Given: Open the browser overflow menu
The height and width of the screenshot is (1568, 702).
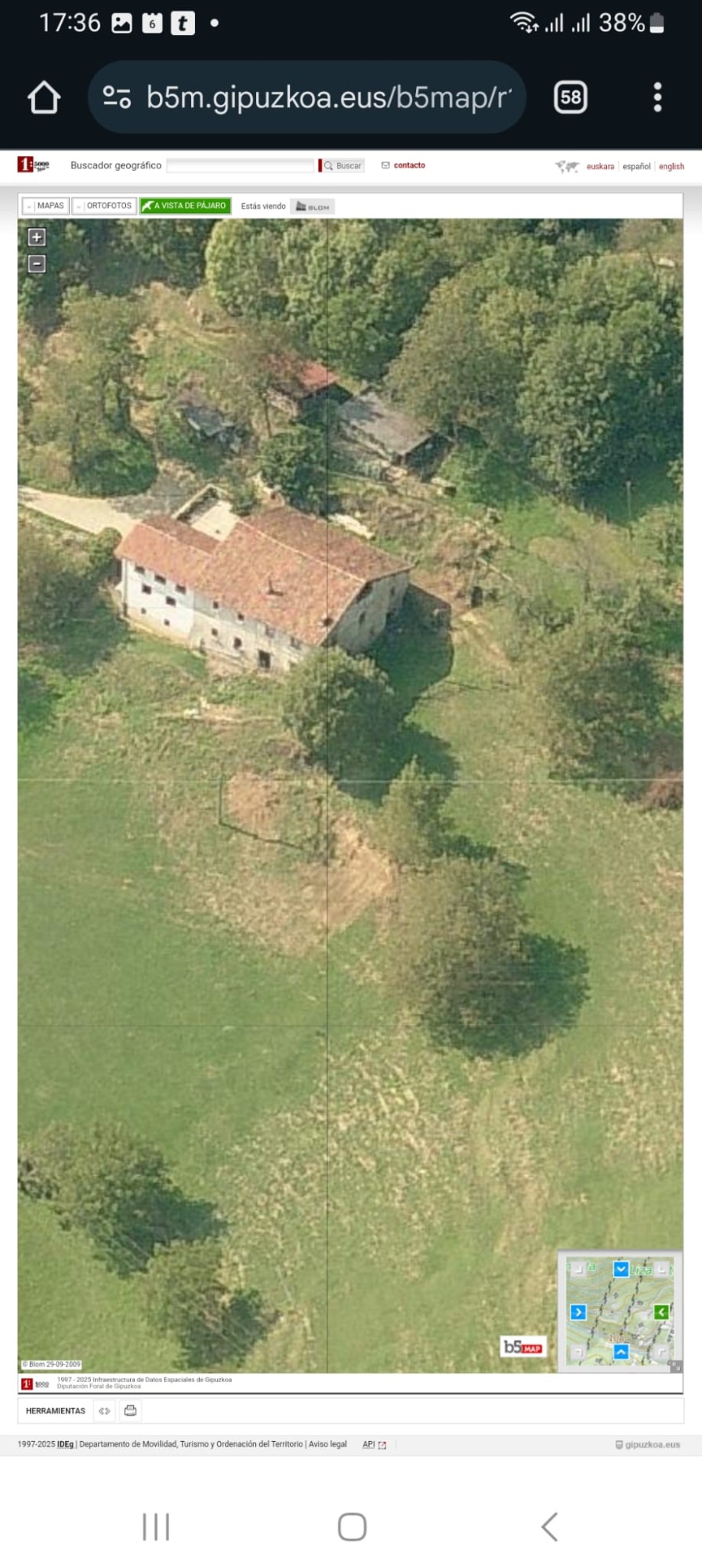Looking at the screenshot, I should tap(657, 97).
